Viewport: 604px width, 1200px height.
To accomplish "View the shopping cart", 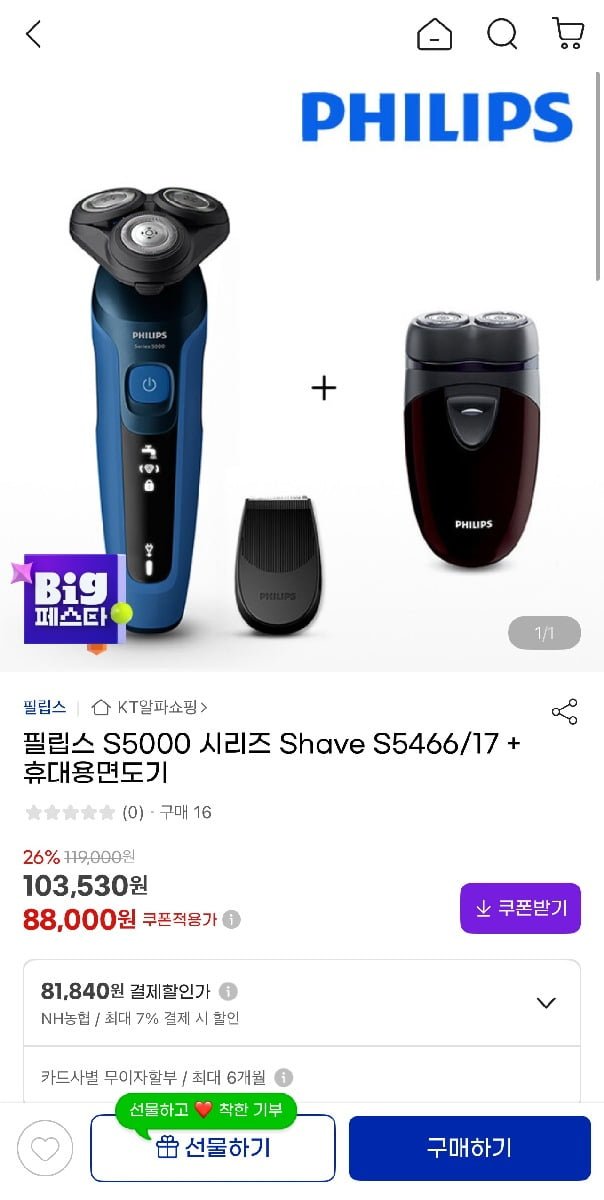I will click(x=568, y=35).
